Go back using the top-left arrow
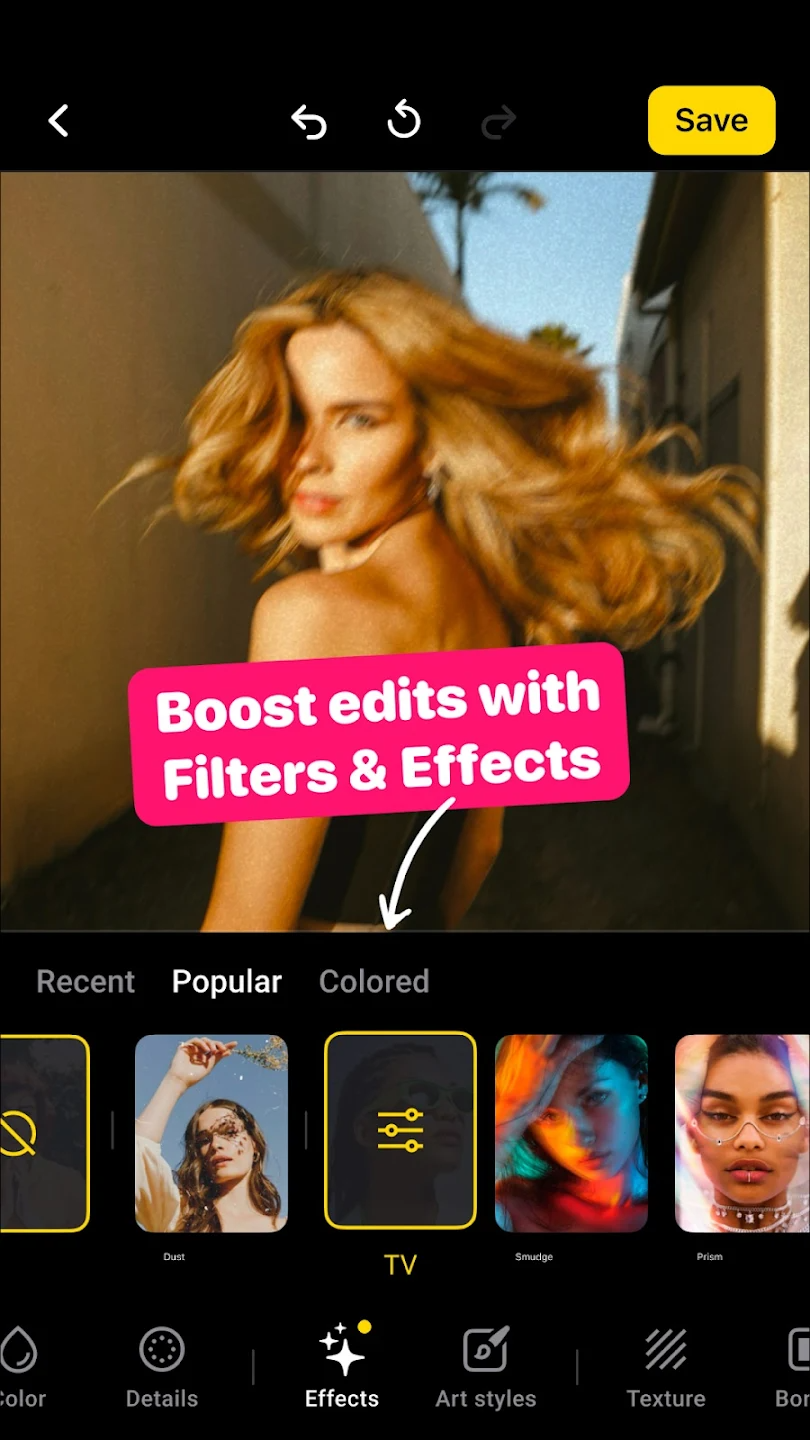810x1440 pixels. (59, 122)
